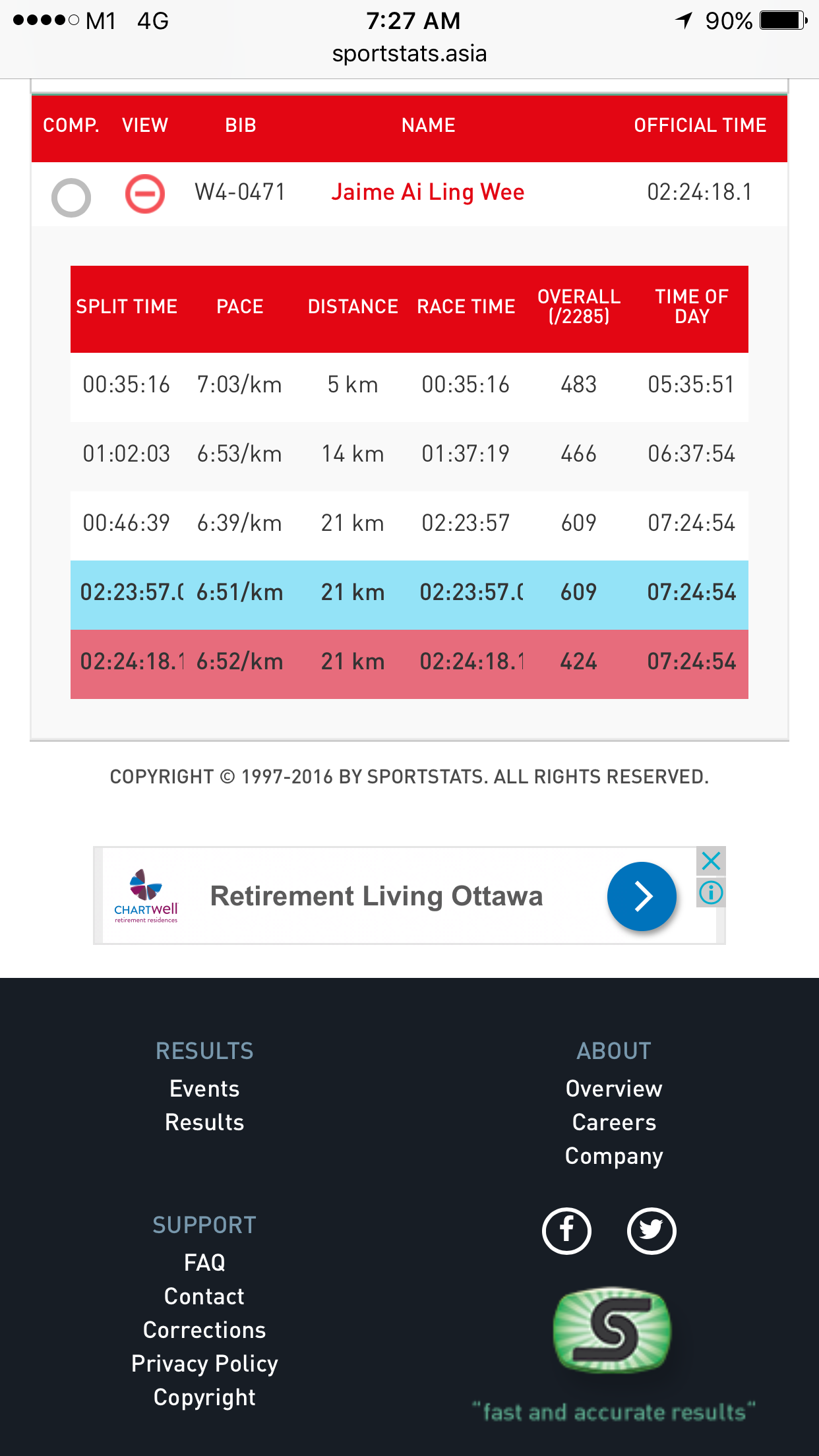This screenshot has width=819, height=1456.
Task: Open the About Overview link
Action: [x=613, y=1089]
